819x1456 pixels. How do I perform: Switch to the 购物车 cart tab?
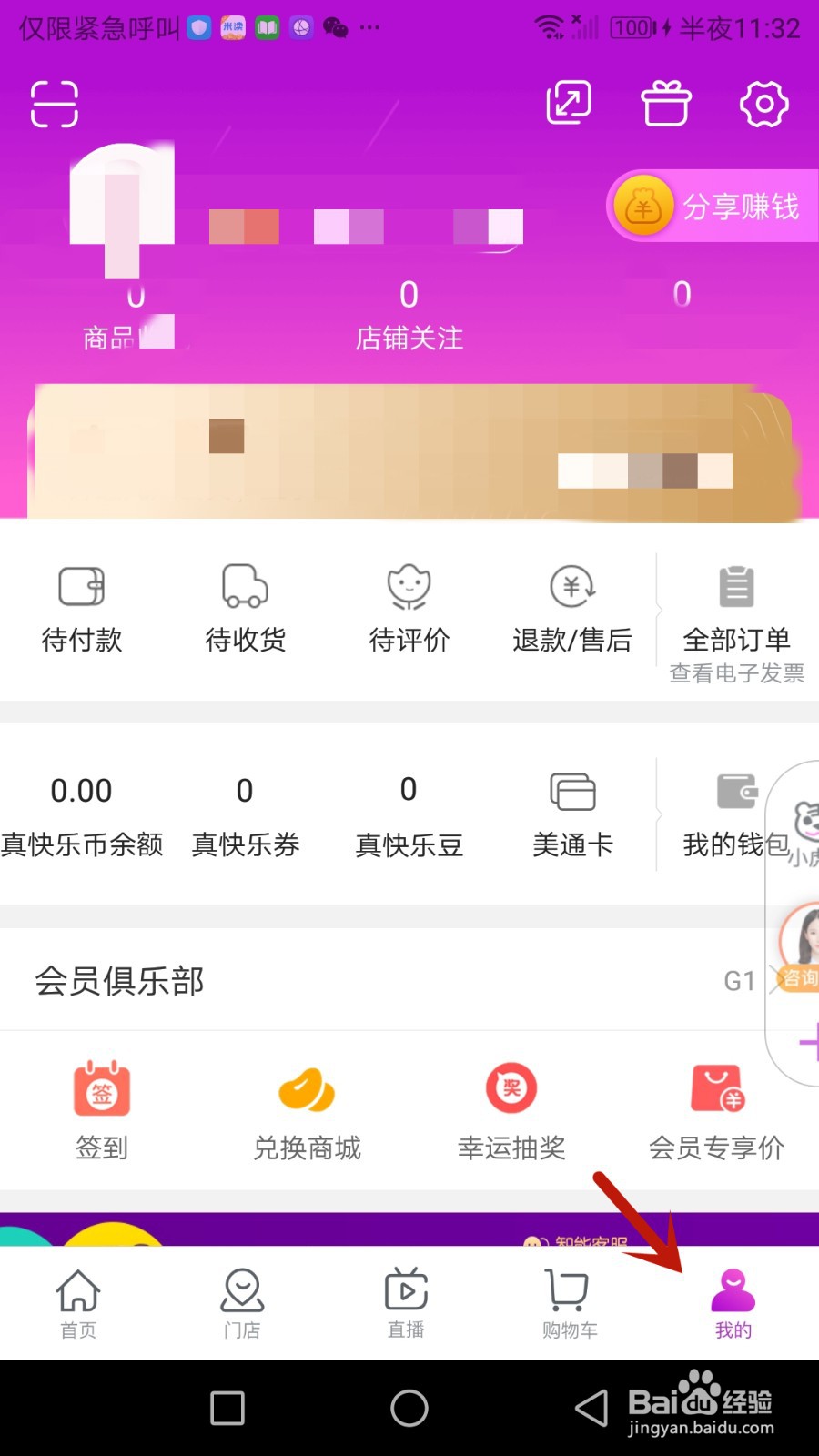[x=568, y=1301]
